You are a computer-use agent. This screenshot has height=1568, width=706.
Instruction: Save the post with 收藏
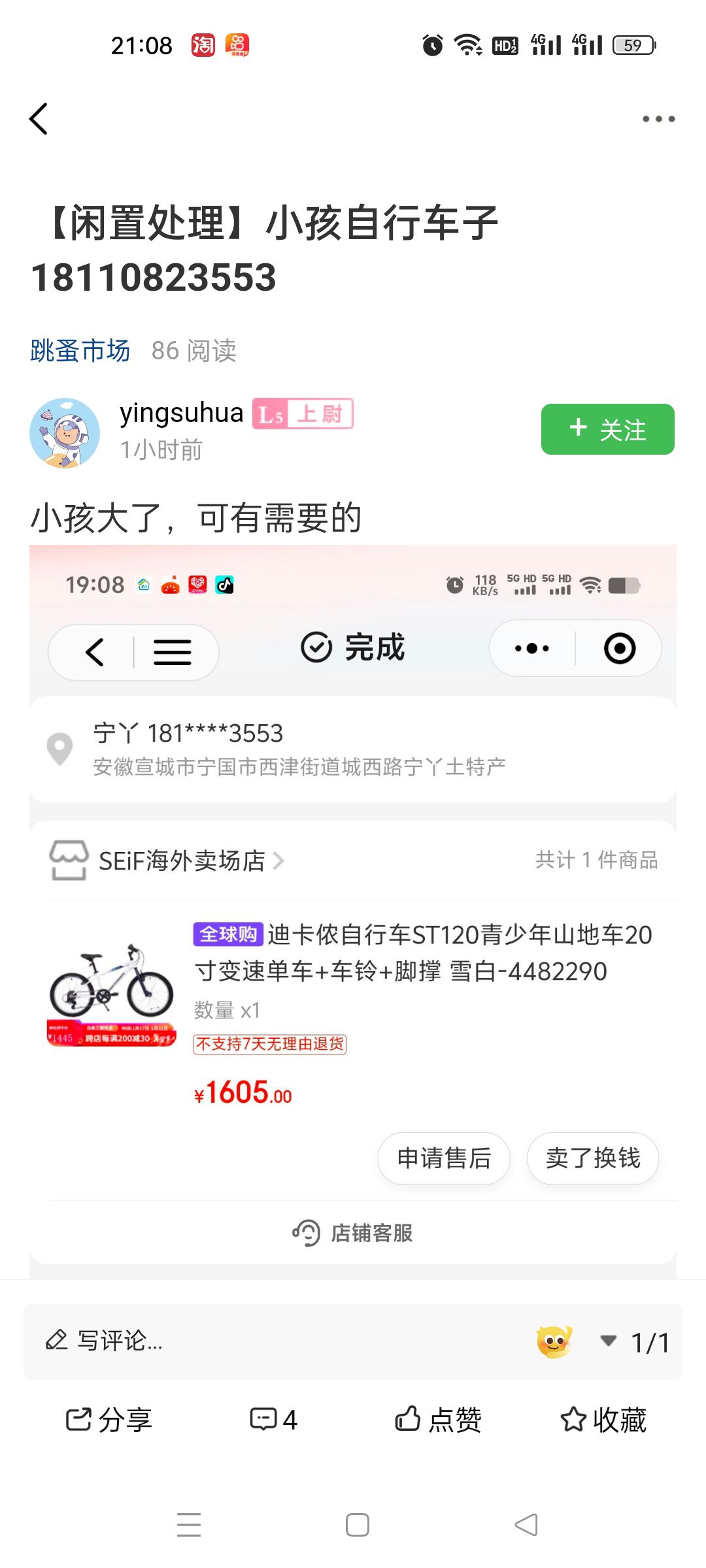coord(603,1420)
